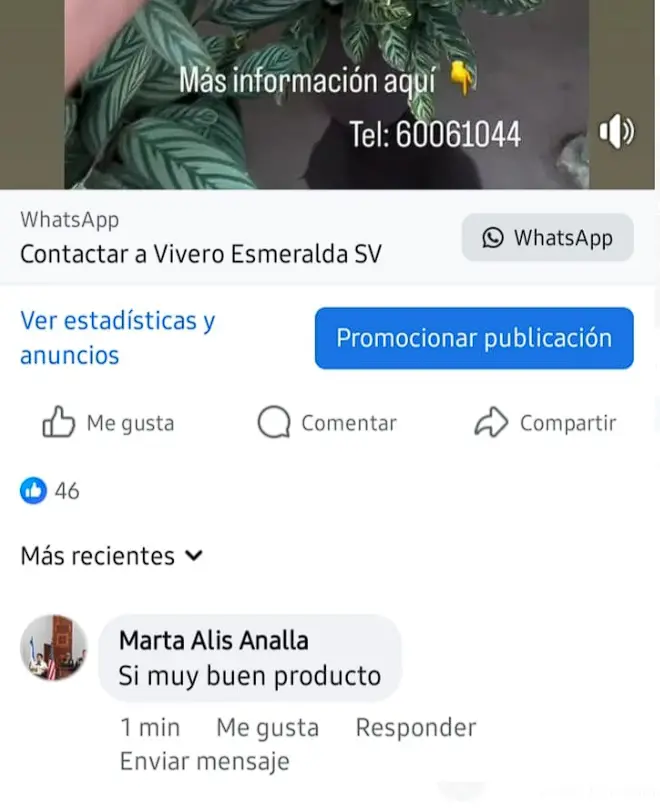This screenshot has width=660, height=809.
Task: Like Marta Alis Analla's comment
Action: coord(267,727)
